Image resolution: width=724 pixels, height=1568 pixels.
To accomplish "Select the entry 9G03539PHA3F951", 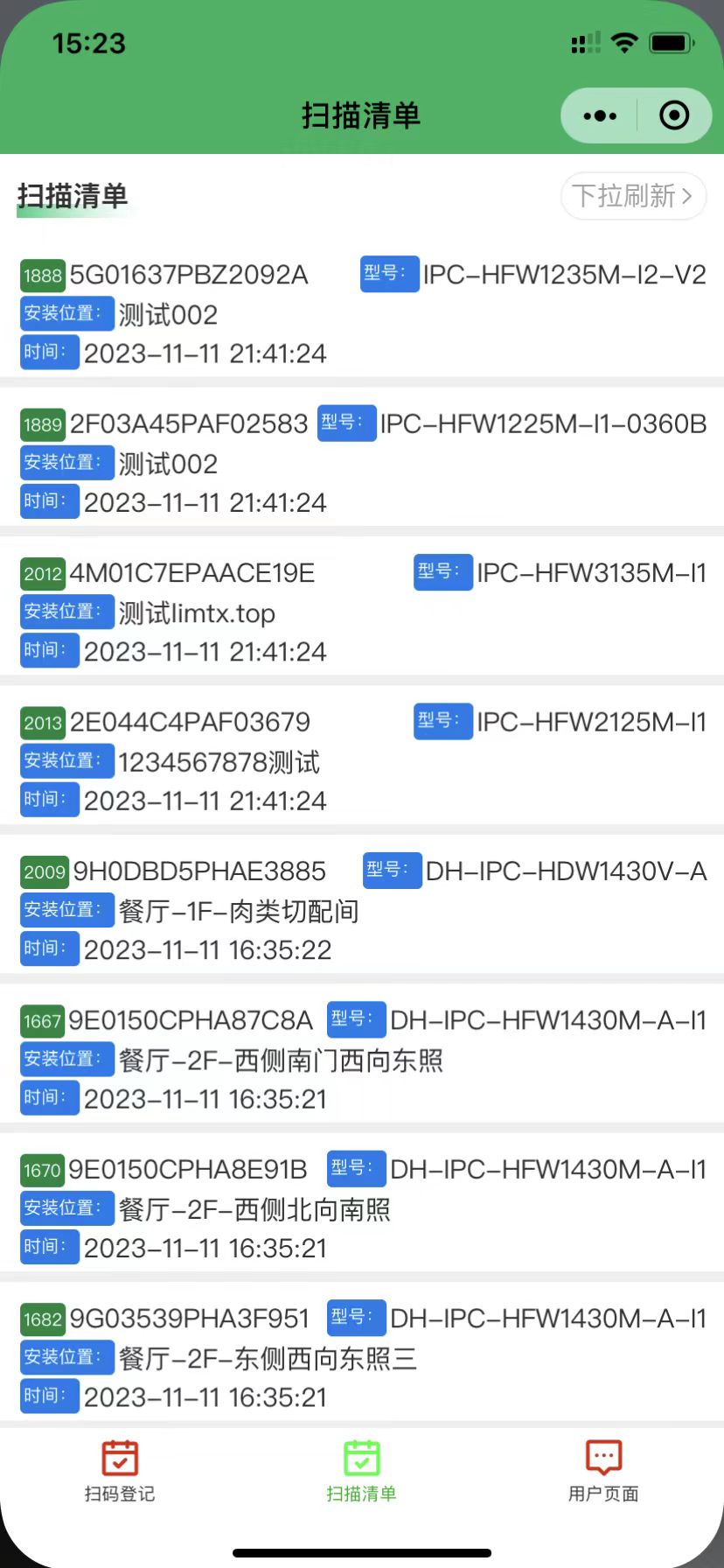I will coord(362,1356).
